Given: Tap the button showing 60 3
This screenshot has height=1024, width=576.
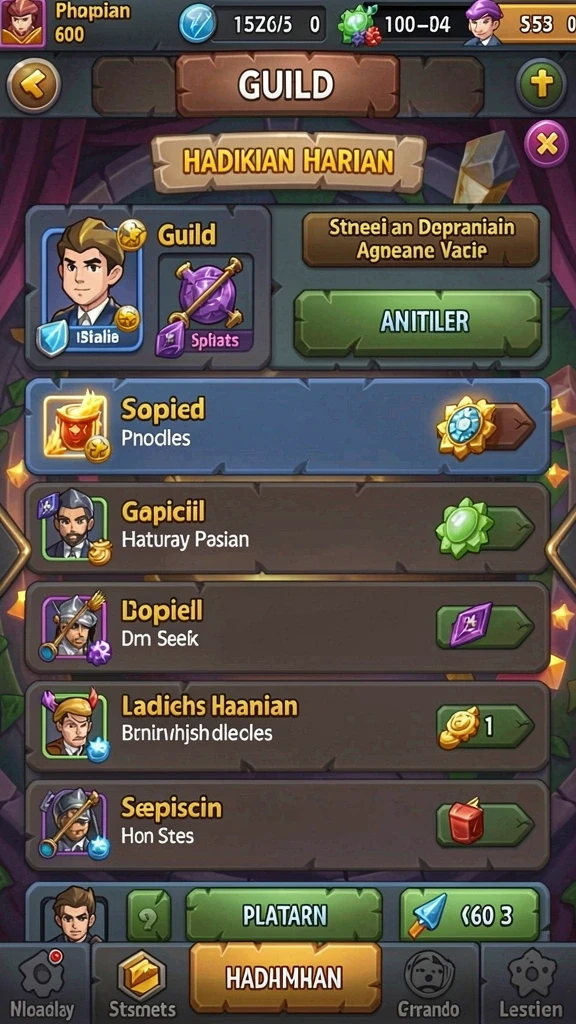Looking at the screenshot, I should tap(469, 915).
